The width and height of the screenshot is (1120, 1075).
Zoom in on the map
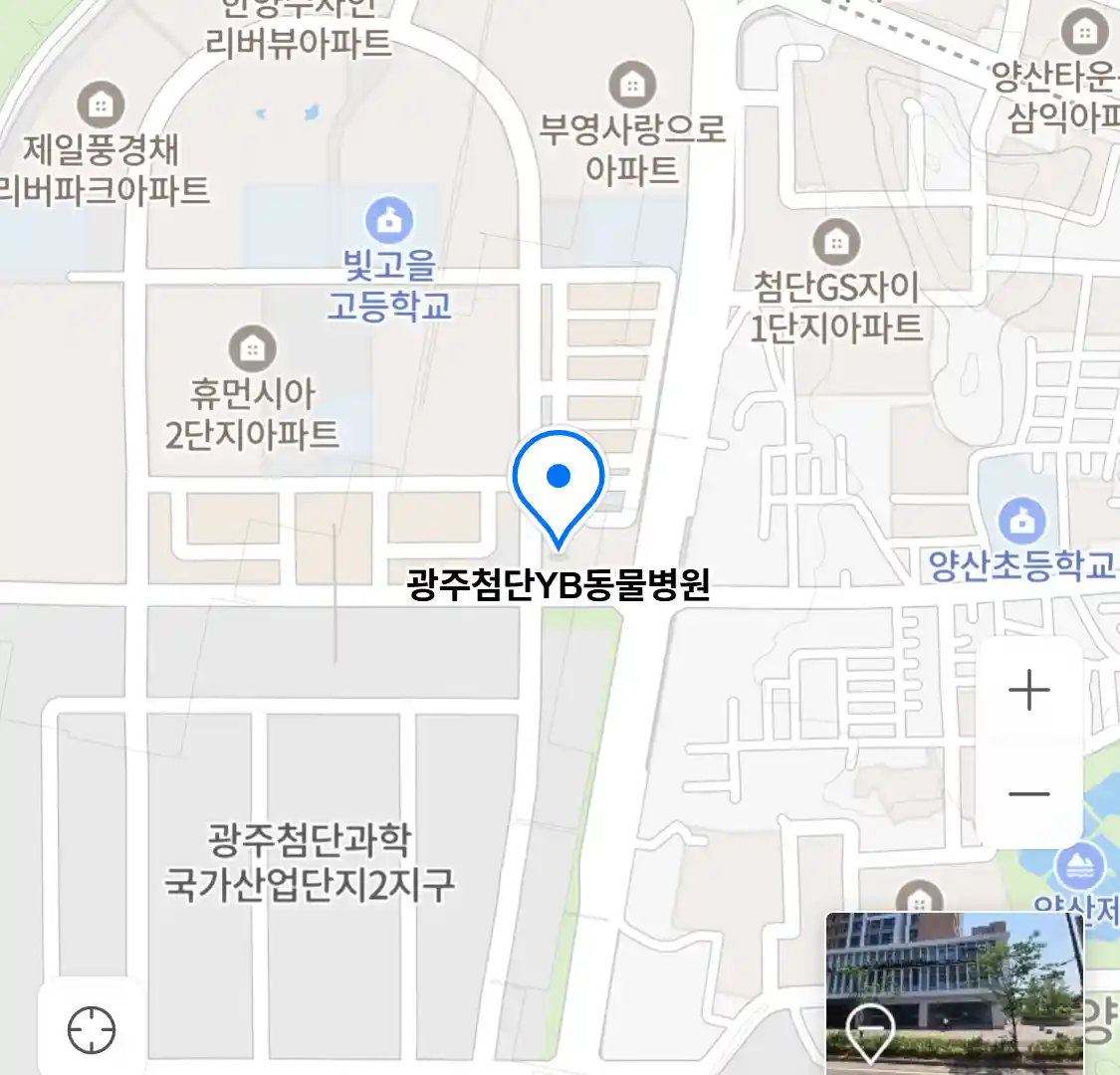point(1028,690)
